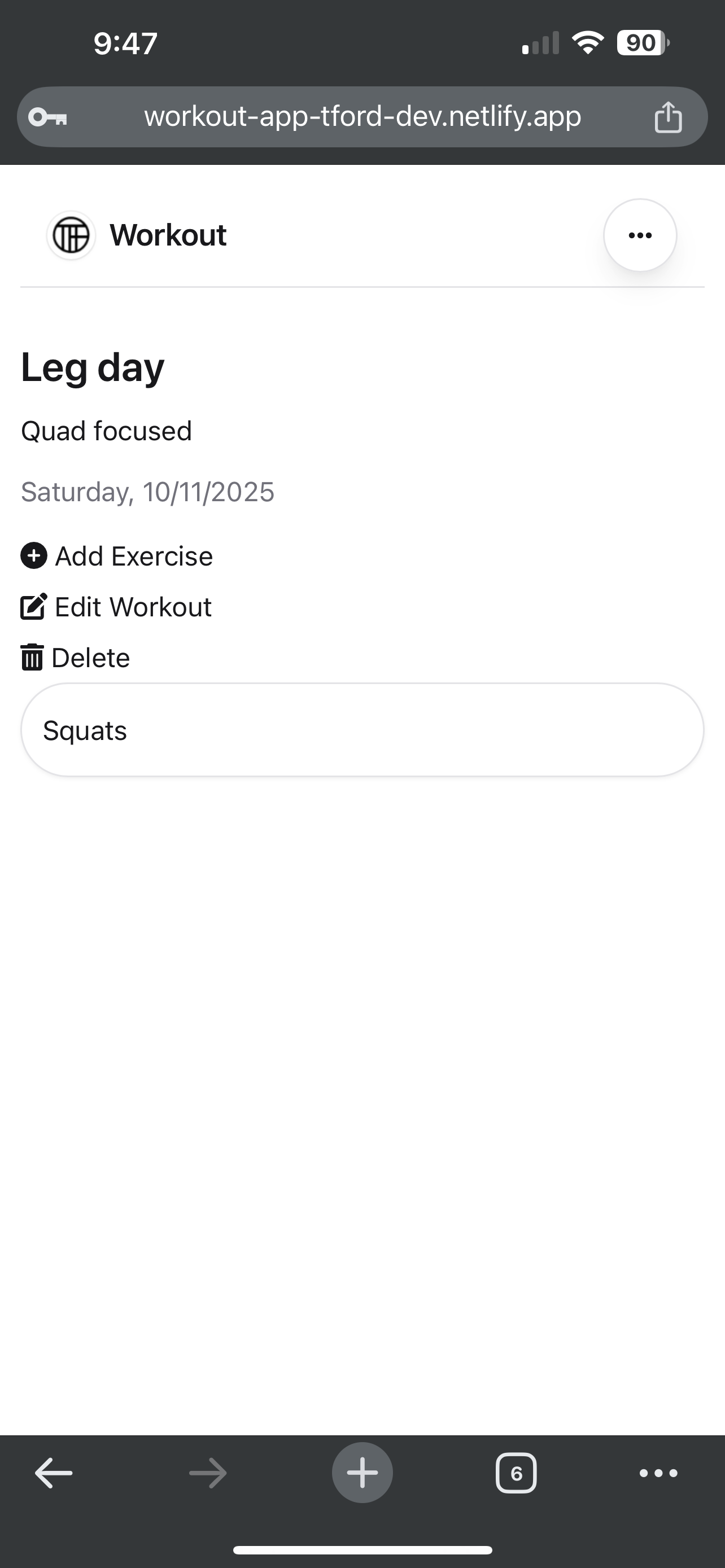The image size is (725, 1568).
Task: Click the Leg day workout title
Action: [92, 366]
